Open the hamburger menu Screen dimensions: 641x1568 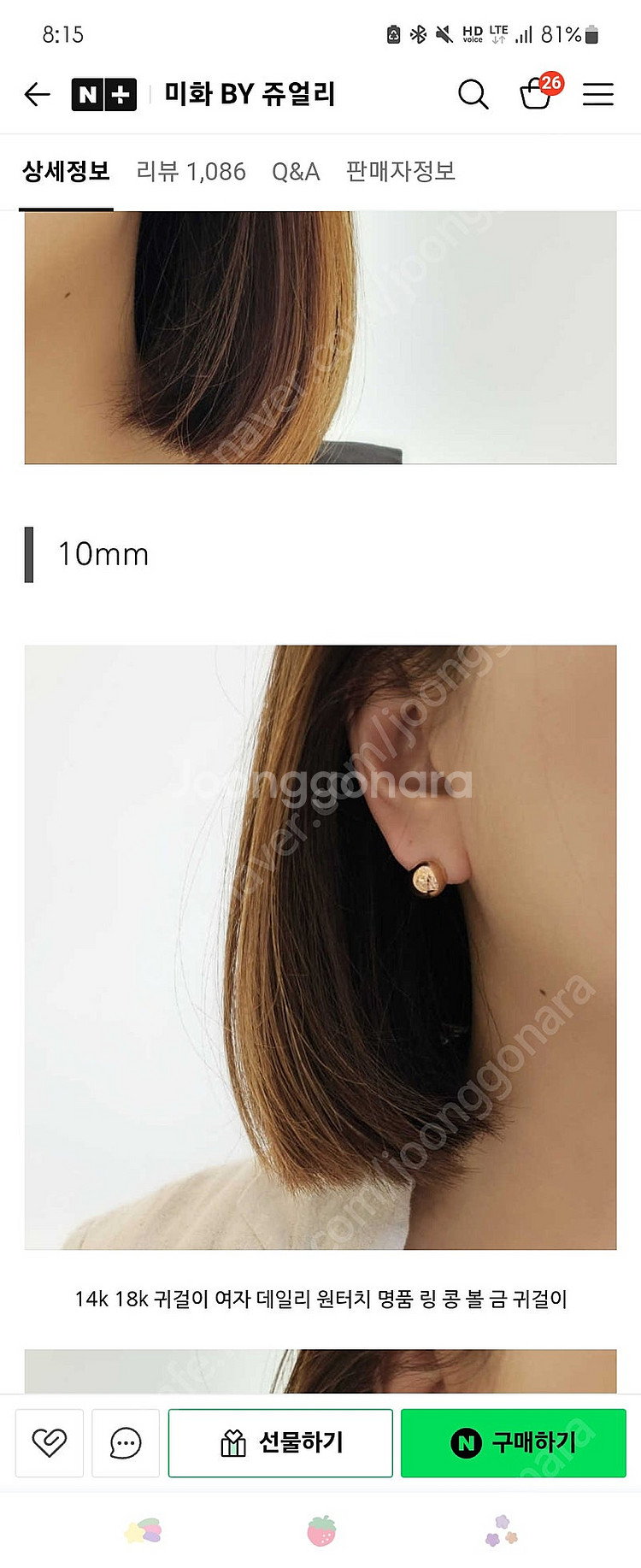coord(598,94)
